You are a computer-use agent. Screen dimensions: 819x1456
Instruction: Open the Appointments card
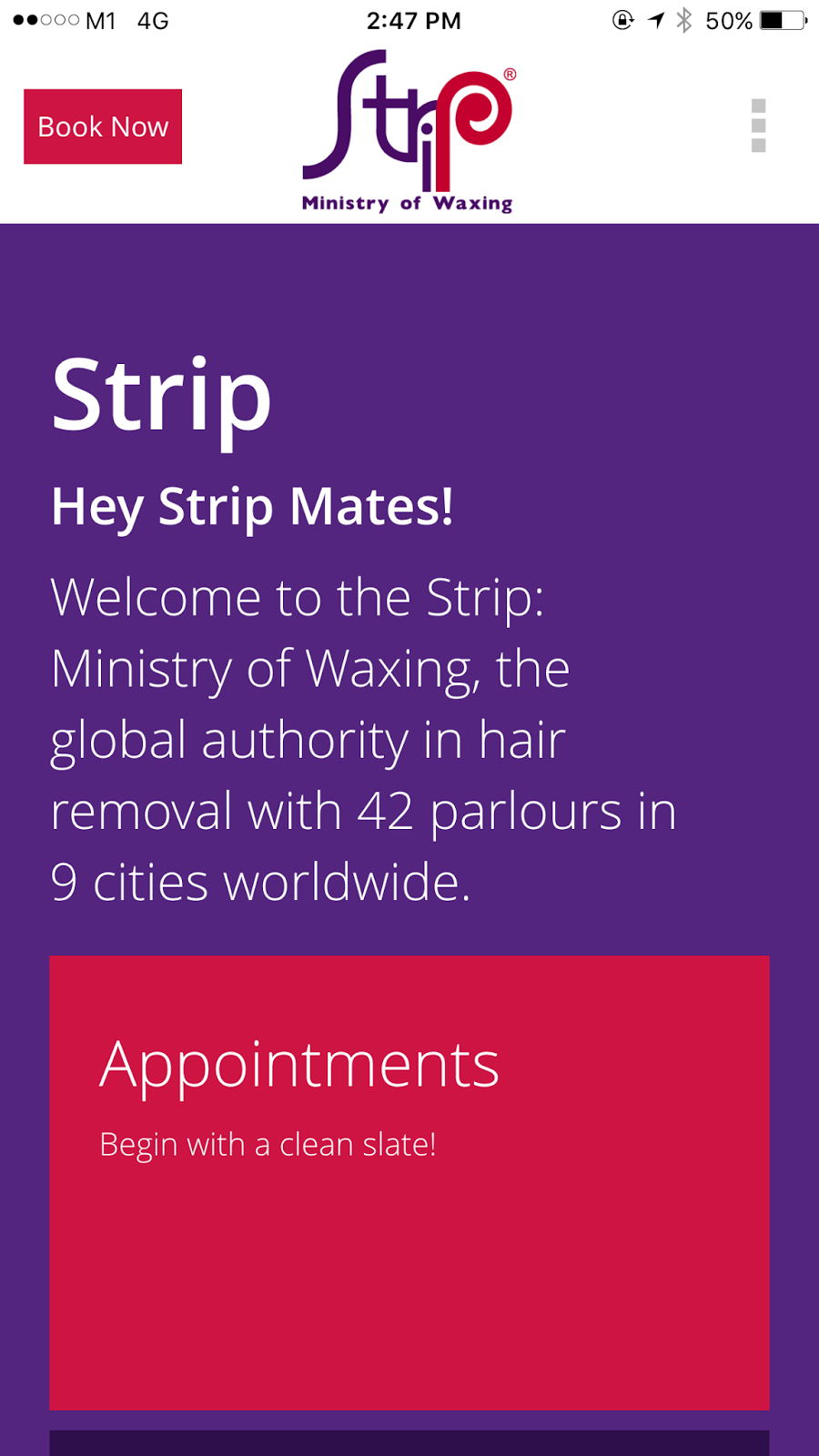click(x=409, y=1182)
